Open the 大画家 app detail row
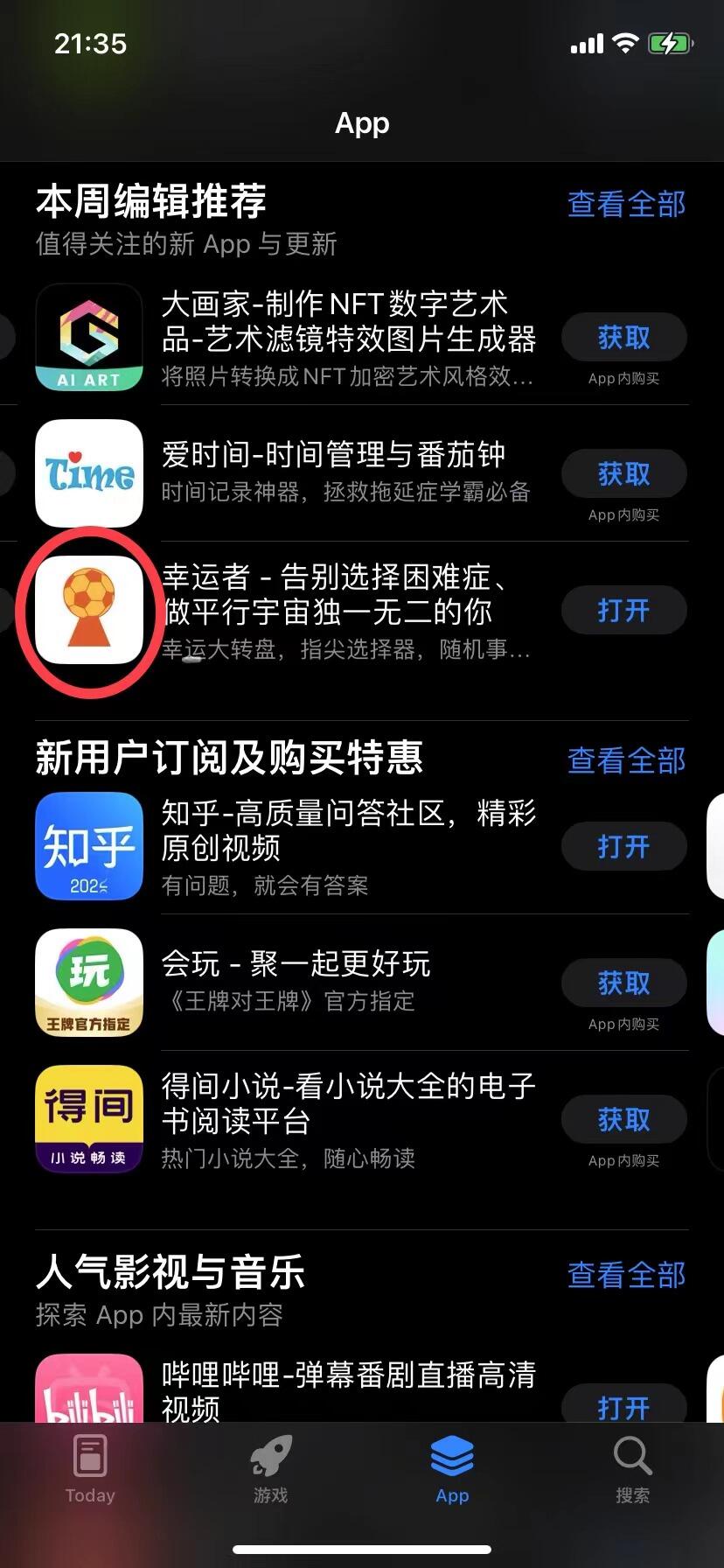 click(347, 338)
